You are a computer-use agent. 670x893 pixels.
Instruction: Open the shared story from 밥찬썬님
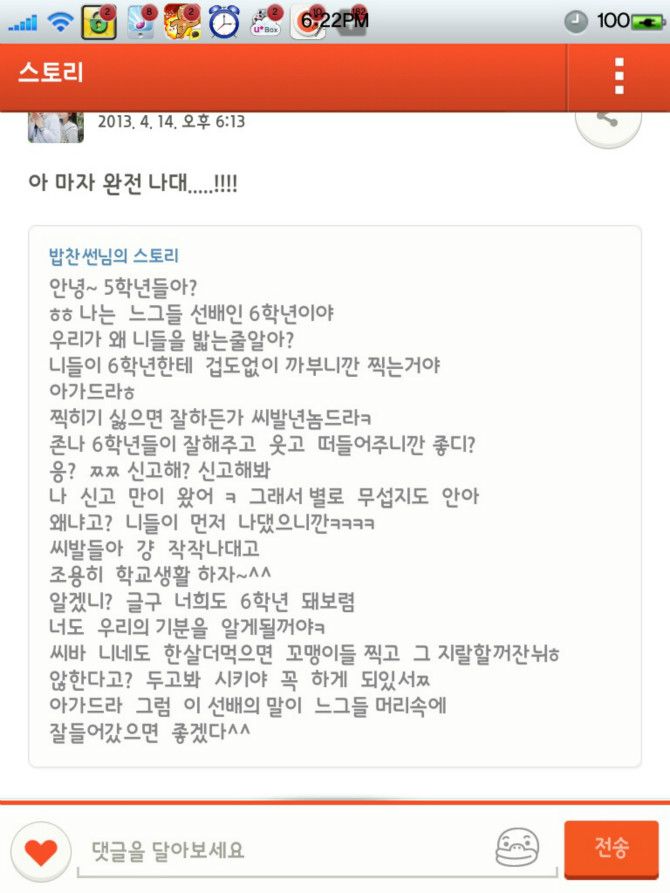114,257
